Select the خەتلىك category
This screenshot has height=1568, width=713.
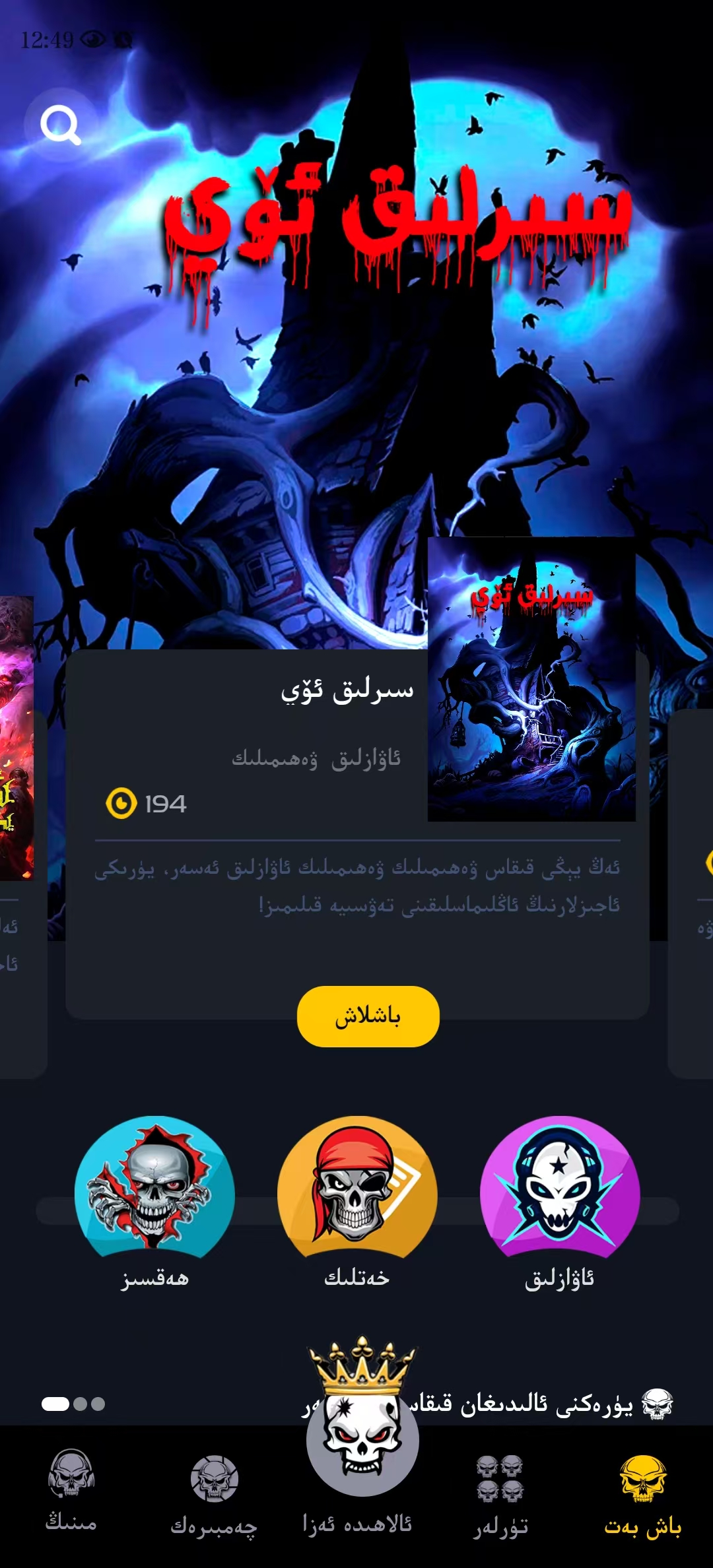[x=357, y=1188]
